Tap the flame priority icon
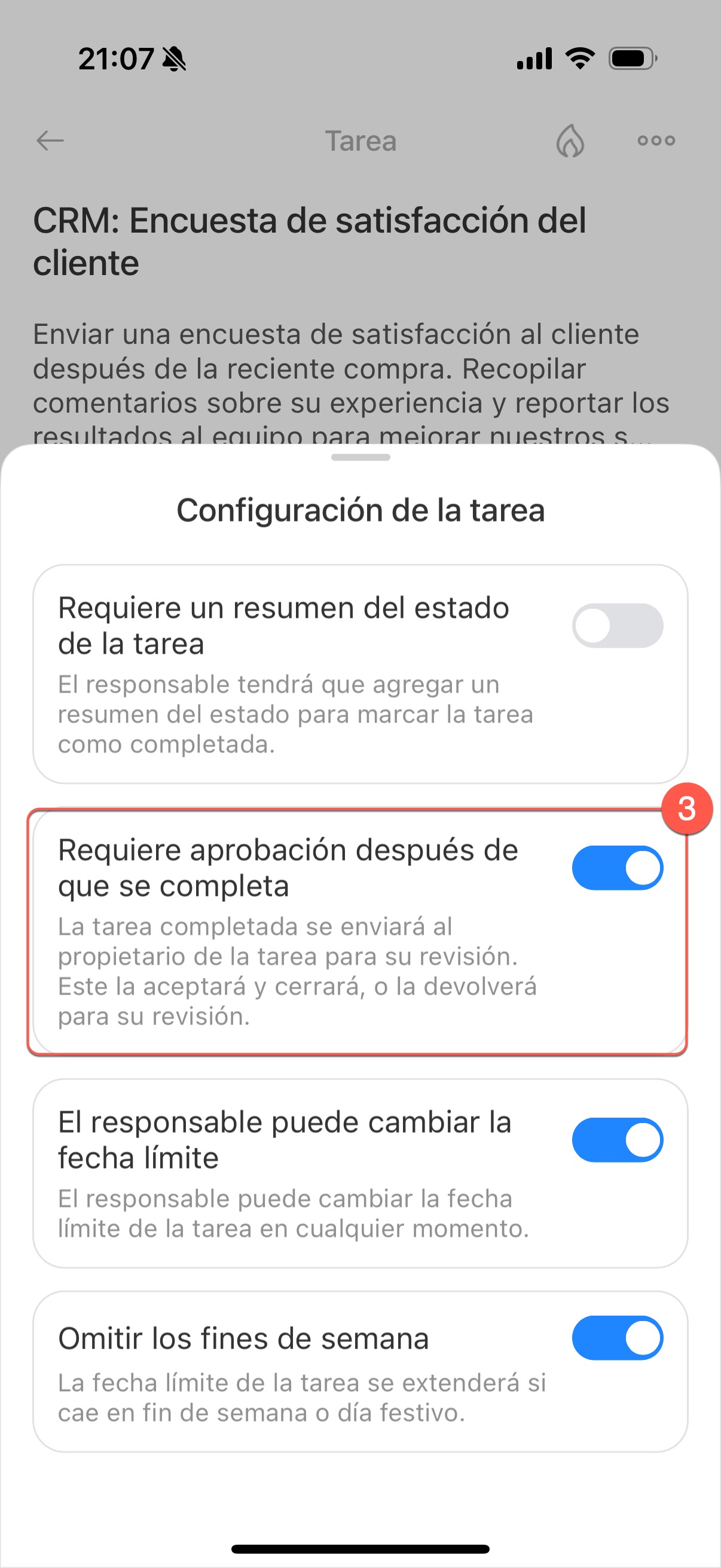Screen dimensions: 721x1568 pos(570,141)
